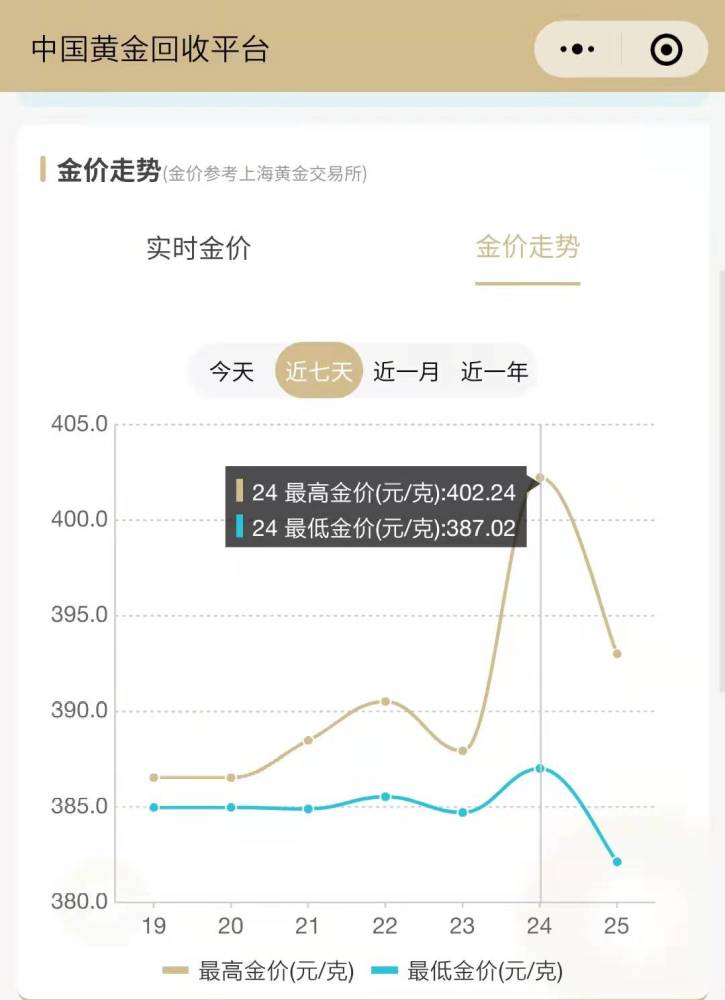
Task: Toggle the 最高金价(元/克) legend series
Action: coord(259,970)
